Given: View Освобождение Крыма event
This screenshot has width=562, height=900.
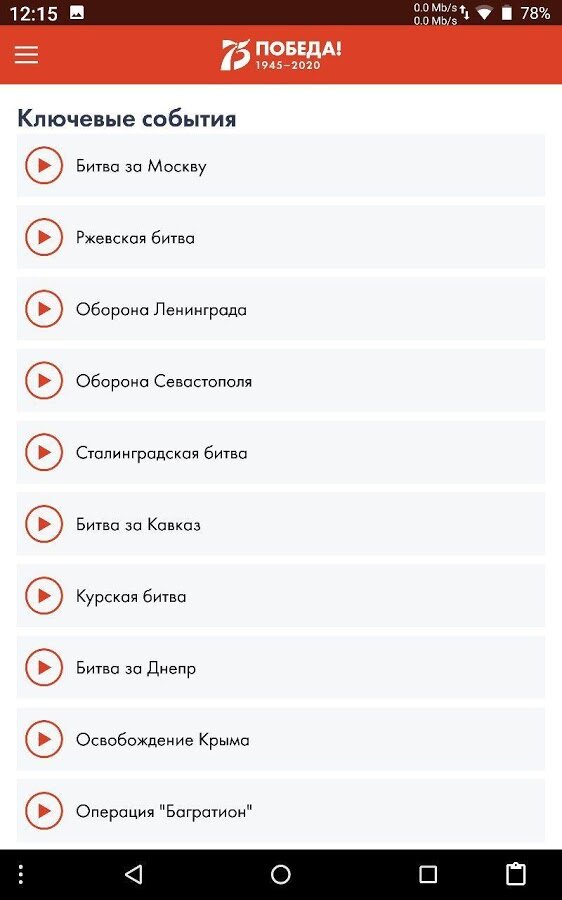Looking at the screenshot, I should click(x=281, y=739).
